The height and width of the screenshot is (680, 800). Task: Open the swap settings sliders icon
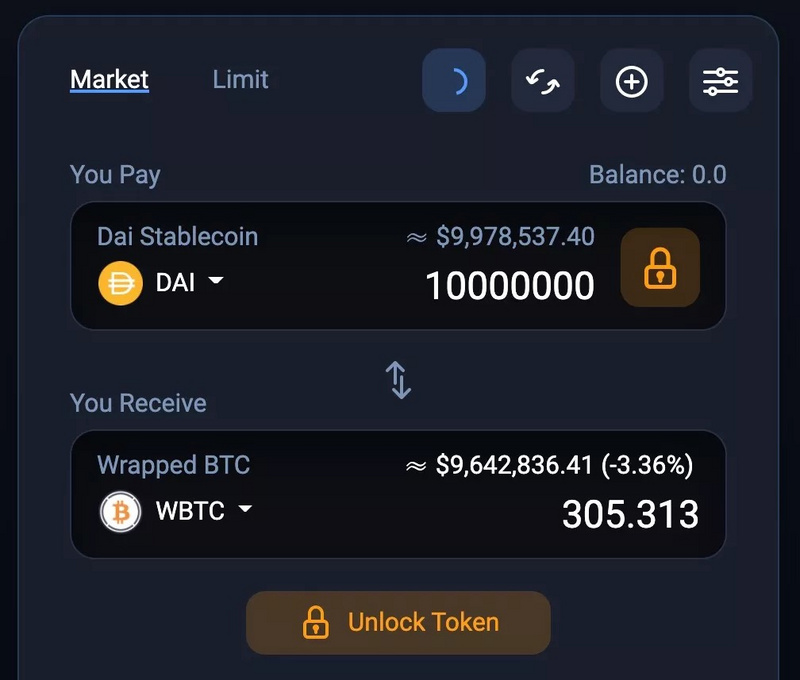click(720, 81)
